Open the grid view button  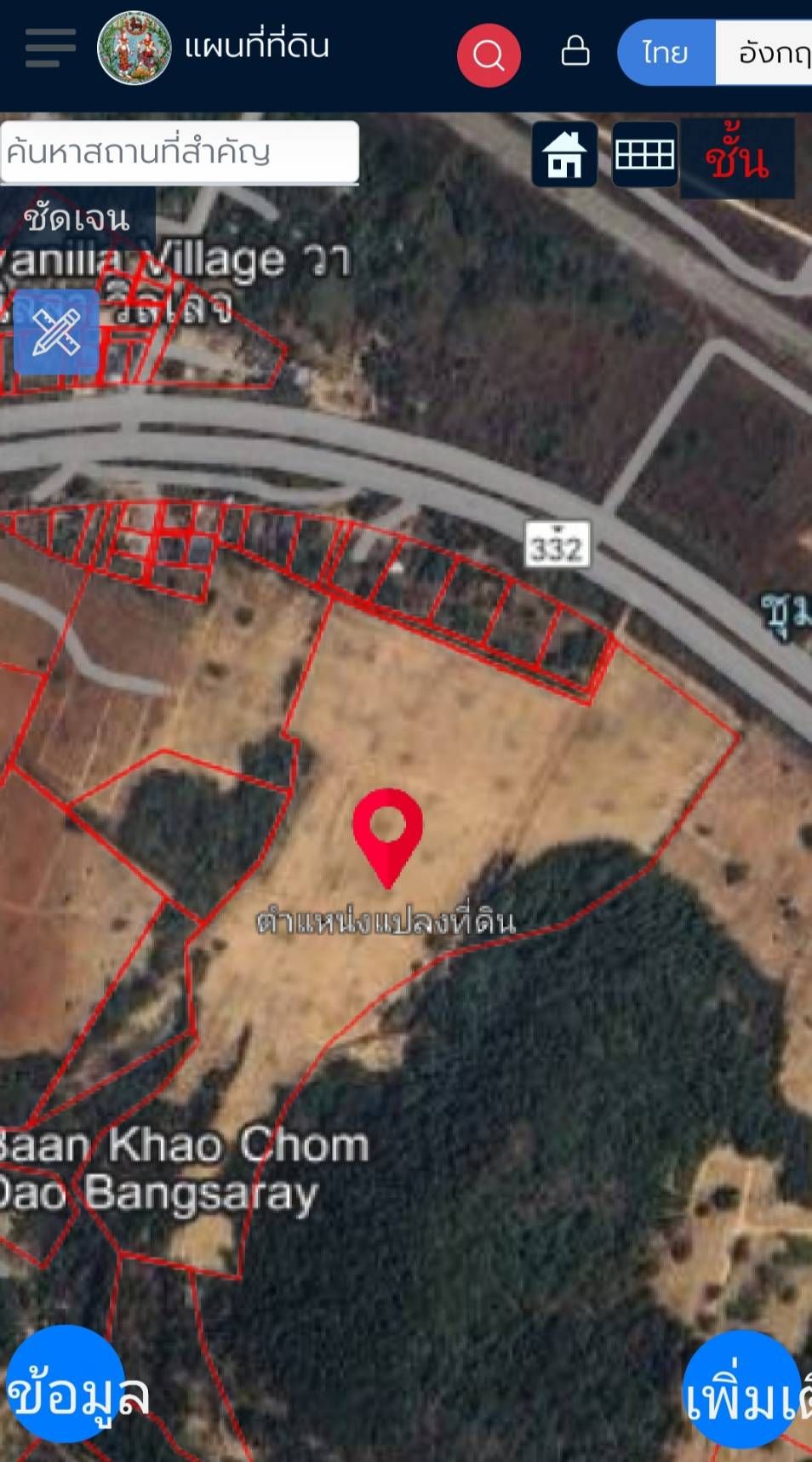tap(644, 155)
